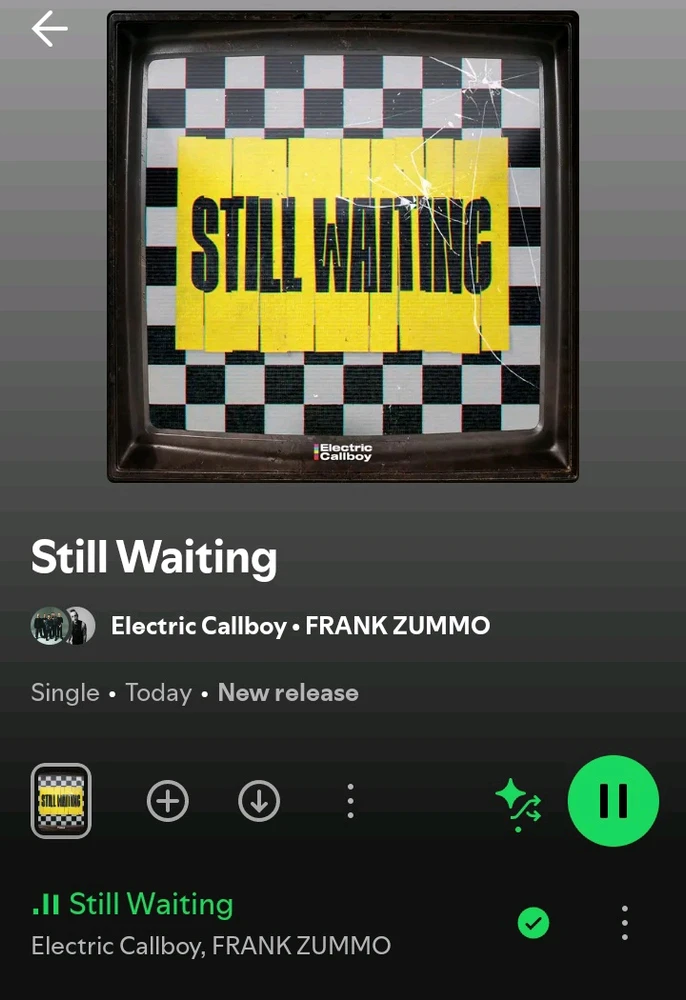Tap the green saved checkmark on the track
The width and height of the screenshot is (686, 1000).
click(533, 923)
